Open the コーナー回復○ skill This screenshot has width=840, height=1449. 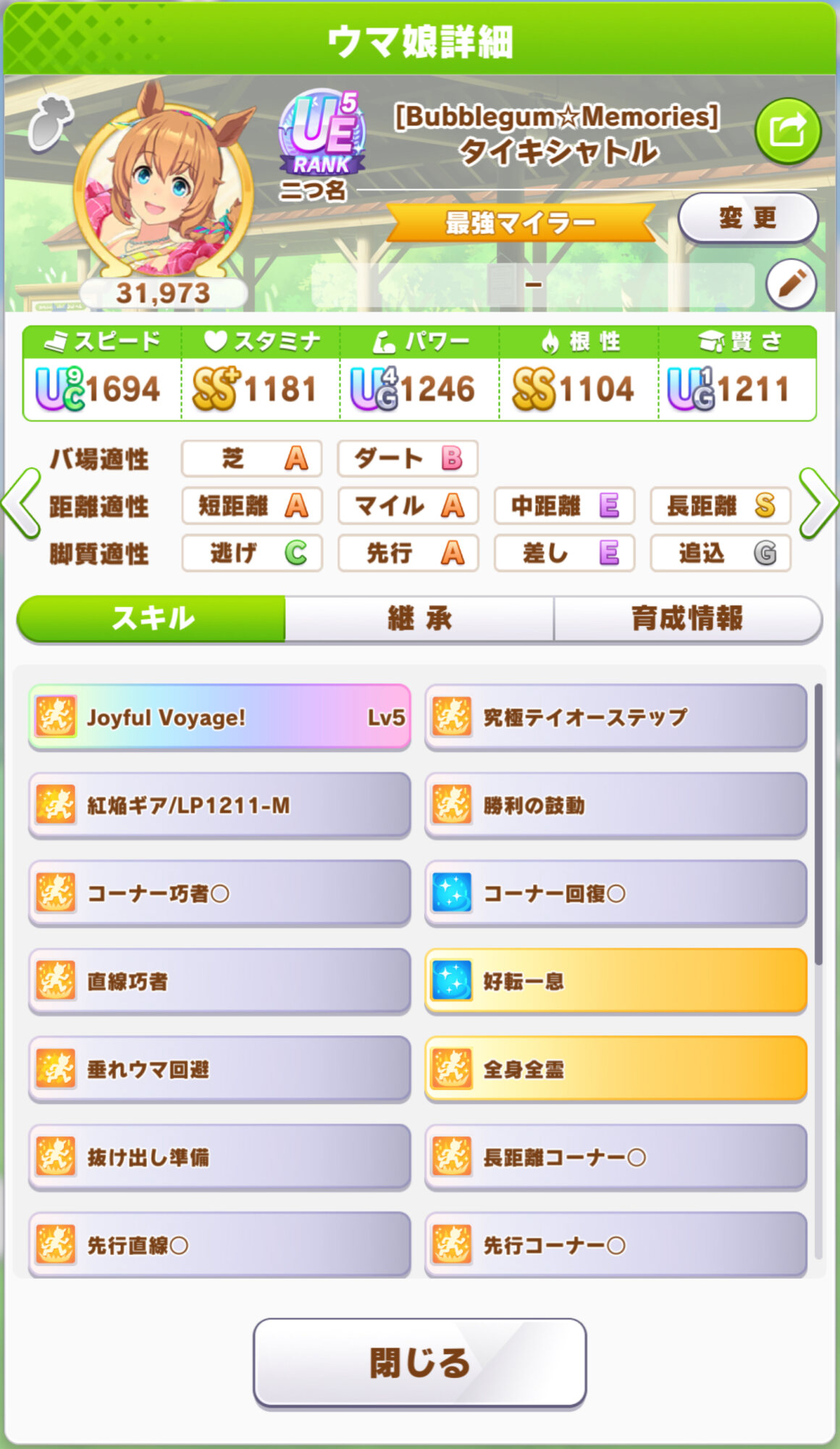(x=616, y=893)
